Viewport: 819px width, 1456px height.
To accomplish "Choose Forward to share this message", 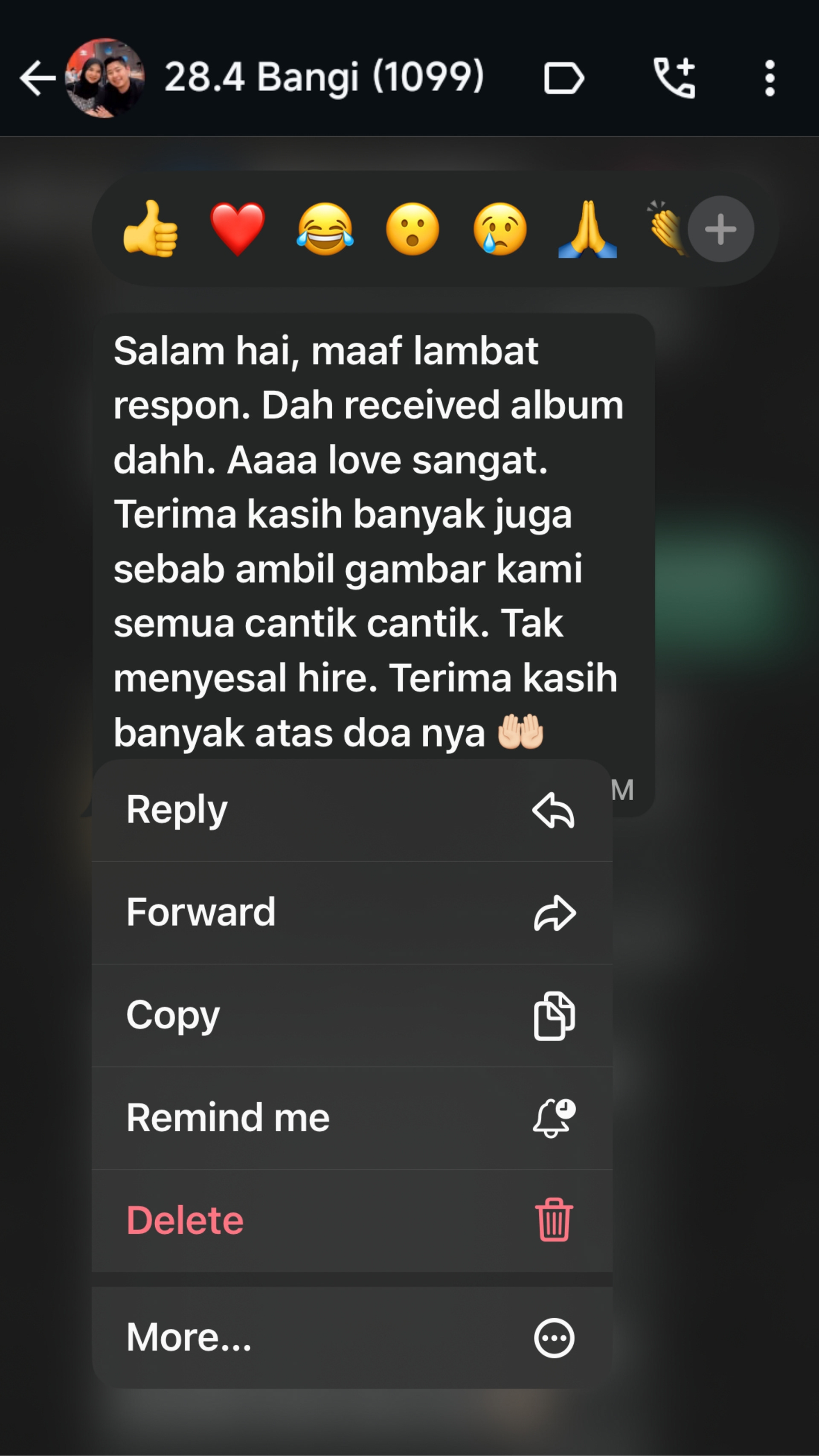I will [351, 913].
